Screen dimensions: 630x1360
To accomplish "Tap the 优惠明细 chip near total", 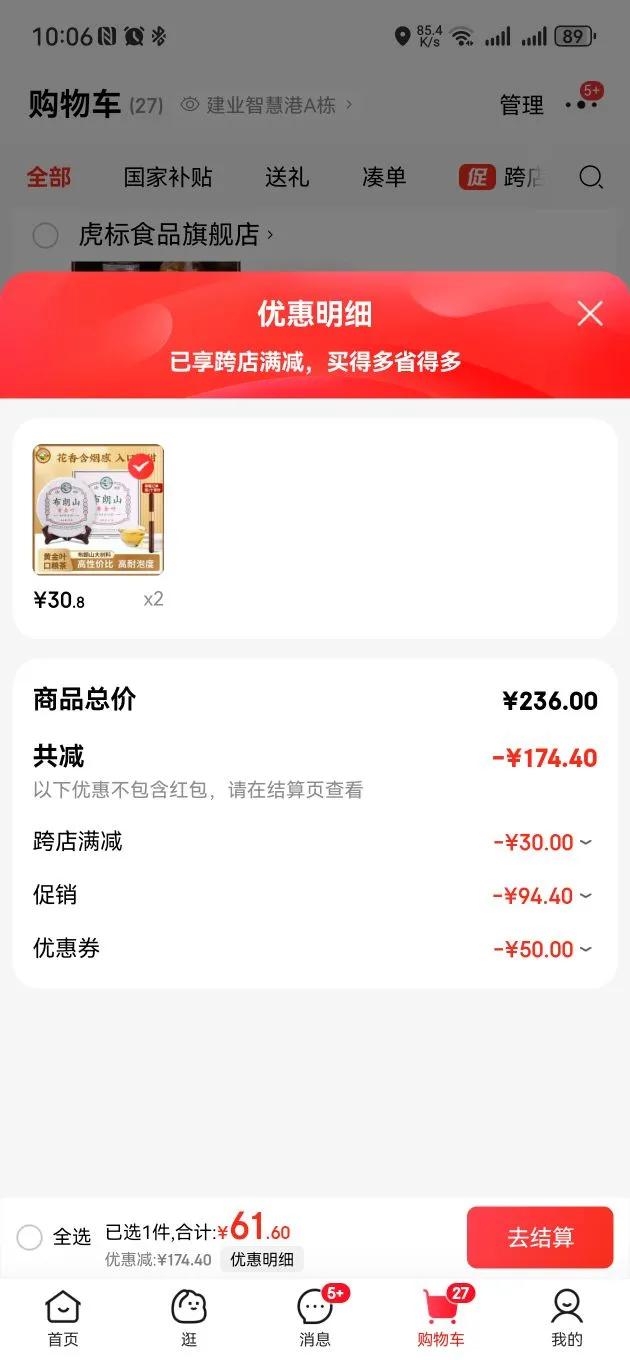I will (x=262, y=1260).
